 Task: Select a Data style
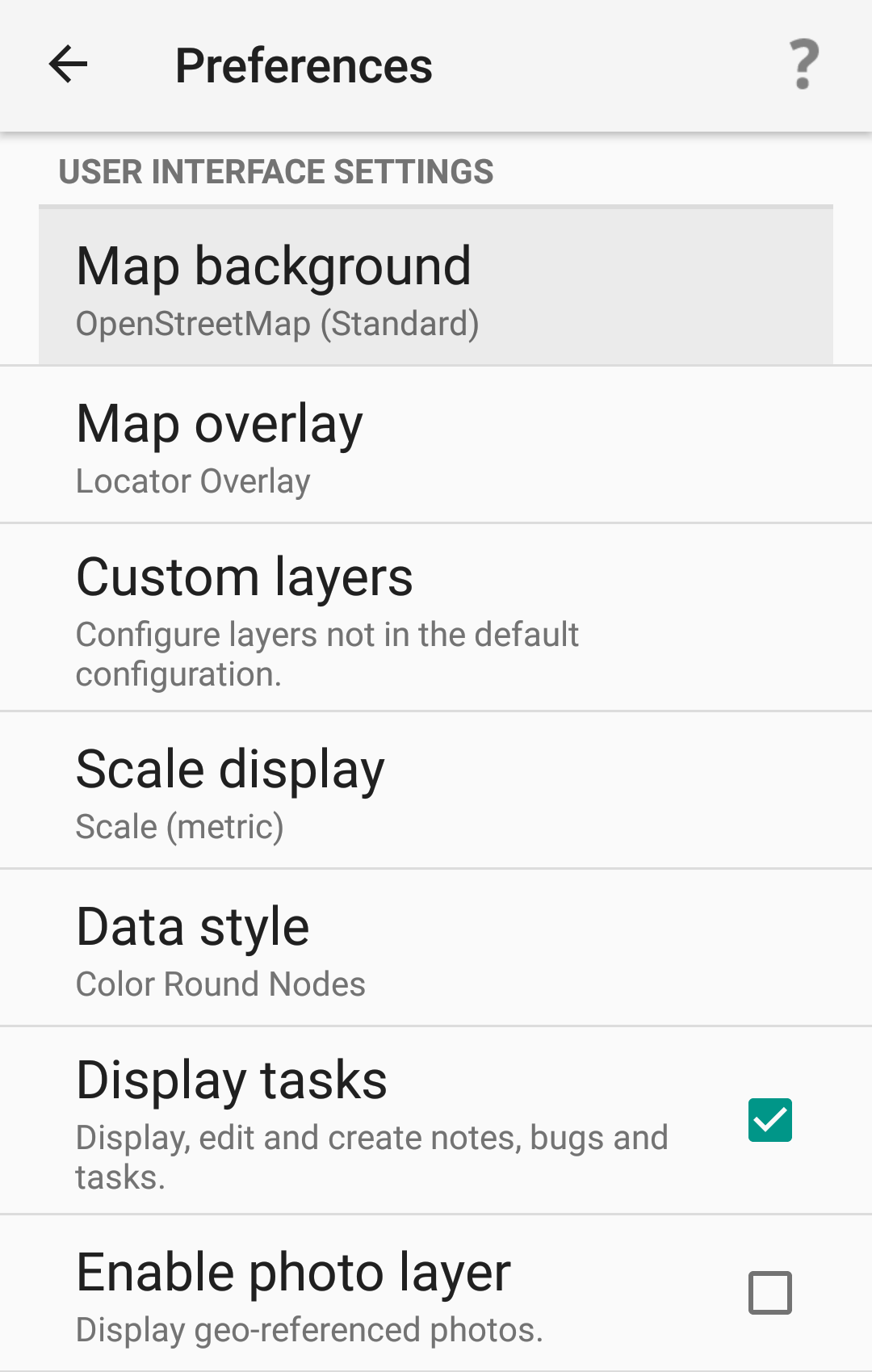tap(436, 949)
